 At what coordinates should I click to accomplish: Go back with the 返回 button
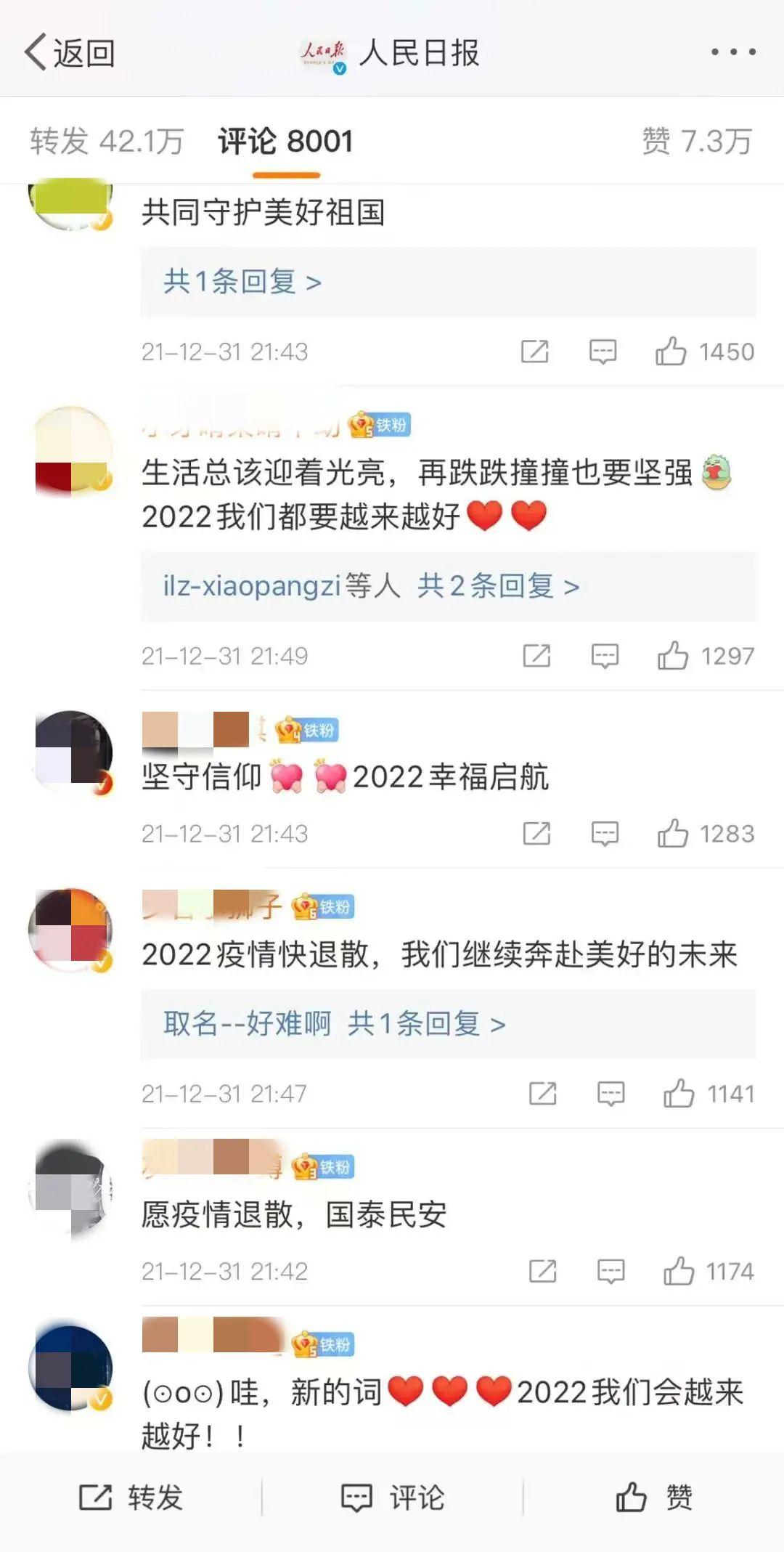pos(70,52)
